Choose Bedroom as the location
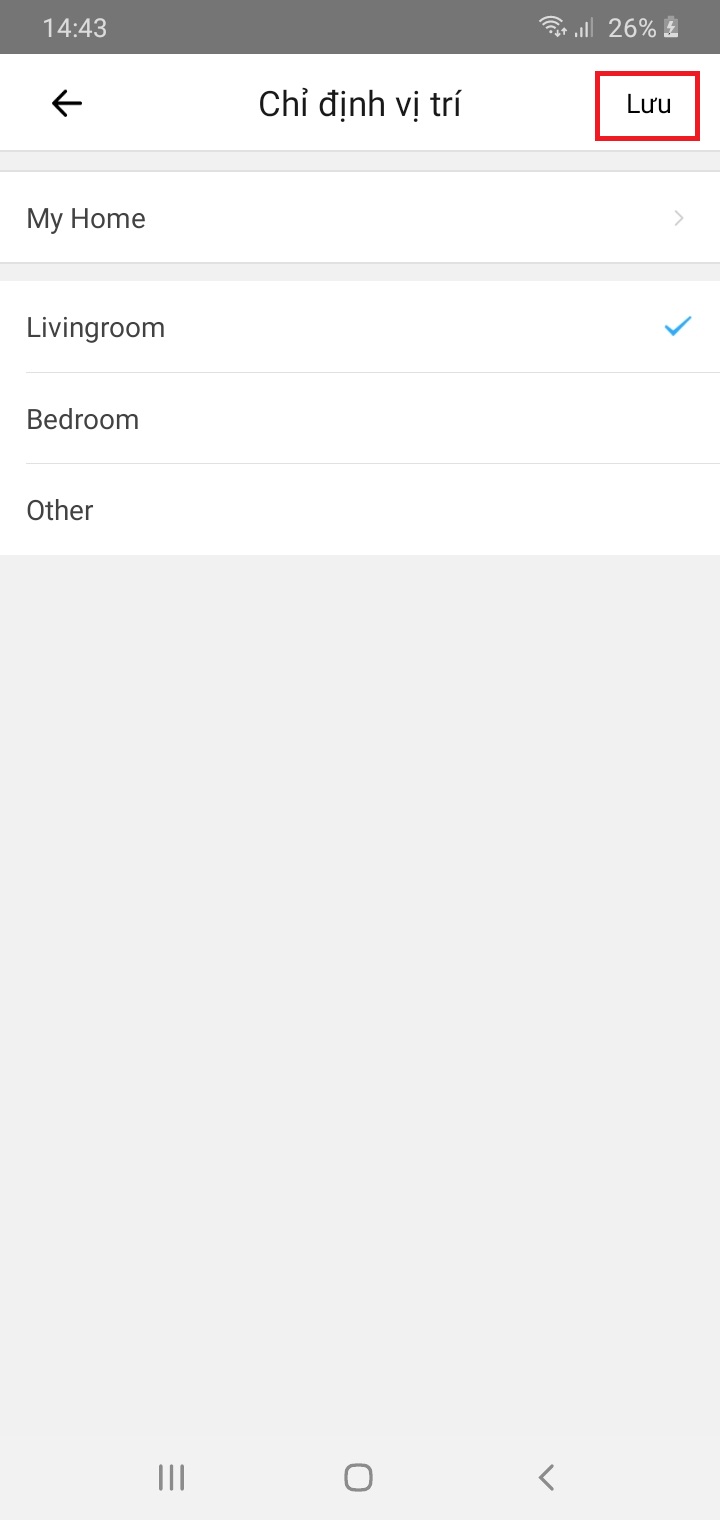This screenshot has height=1520, width=720. point(360,419)
